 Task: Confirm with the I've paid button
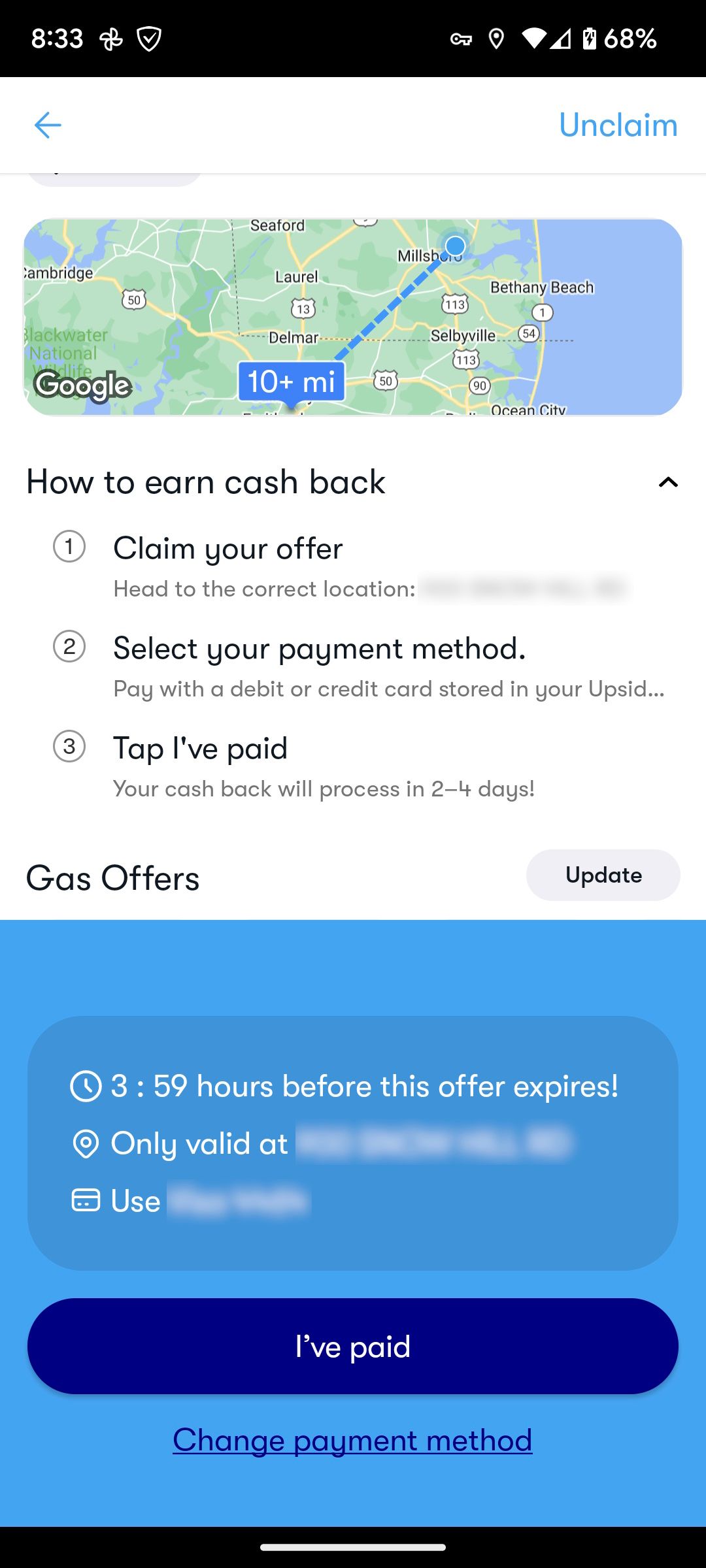353,1347
